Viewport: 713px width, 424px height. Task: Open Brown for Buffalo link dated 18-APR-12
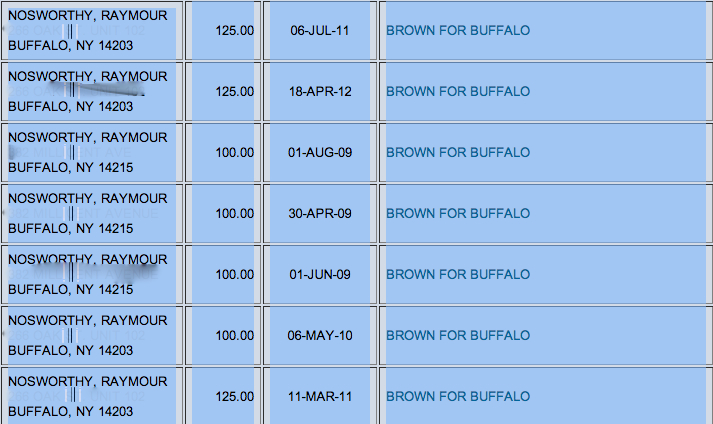point(458,92)
